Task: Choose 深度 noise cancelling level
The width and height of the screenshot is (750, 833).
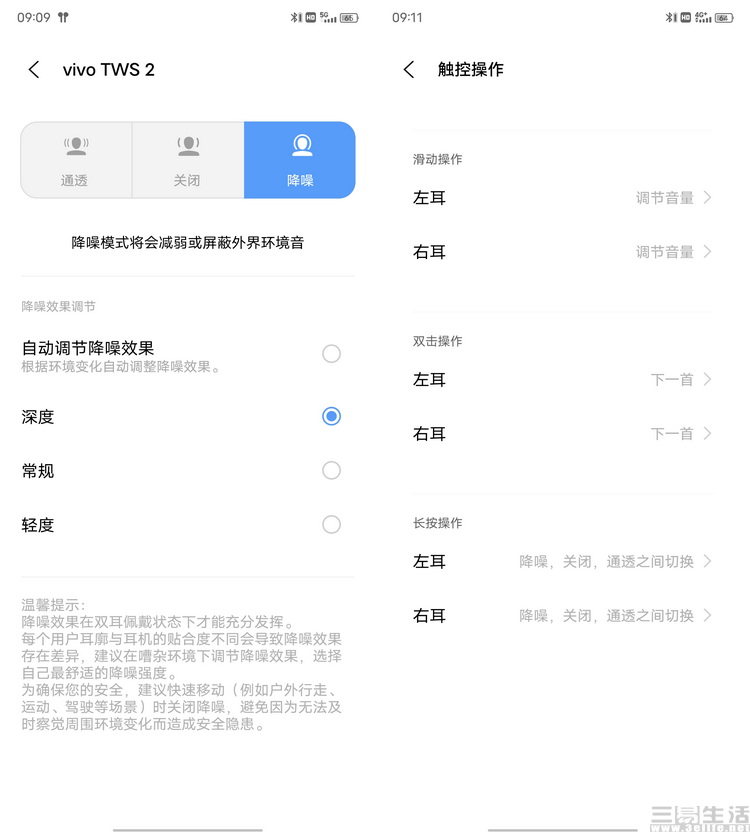Action: [x=331, y=417]
